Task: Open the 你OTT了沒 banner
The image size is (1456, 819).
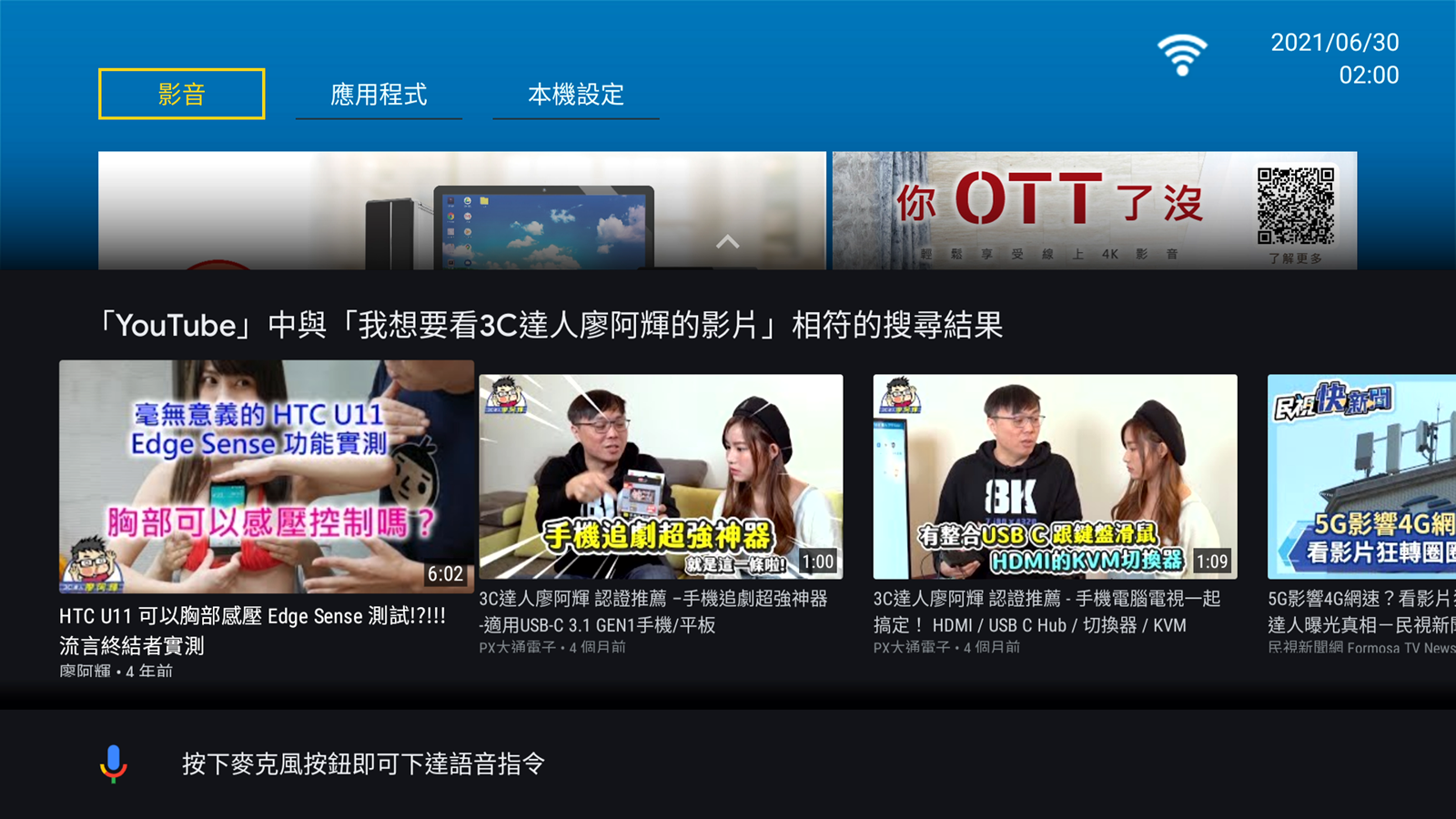Action: [x=1094, y=210]
